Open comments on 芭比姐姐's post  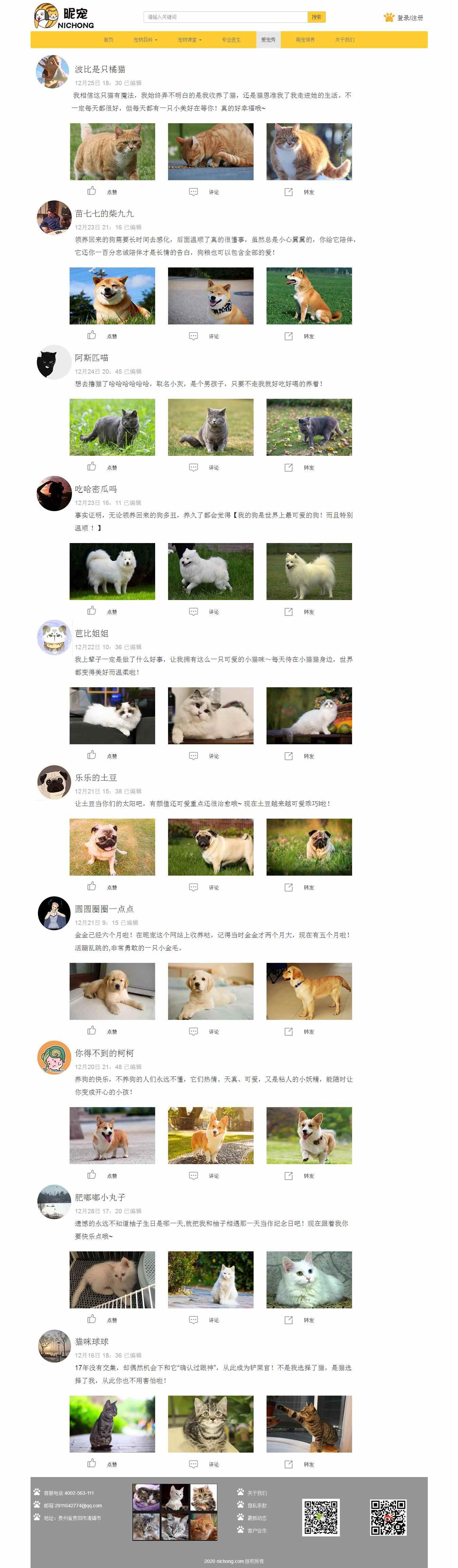point(194,756)
